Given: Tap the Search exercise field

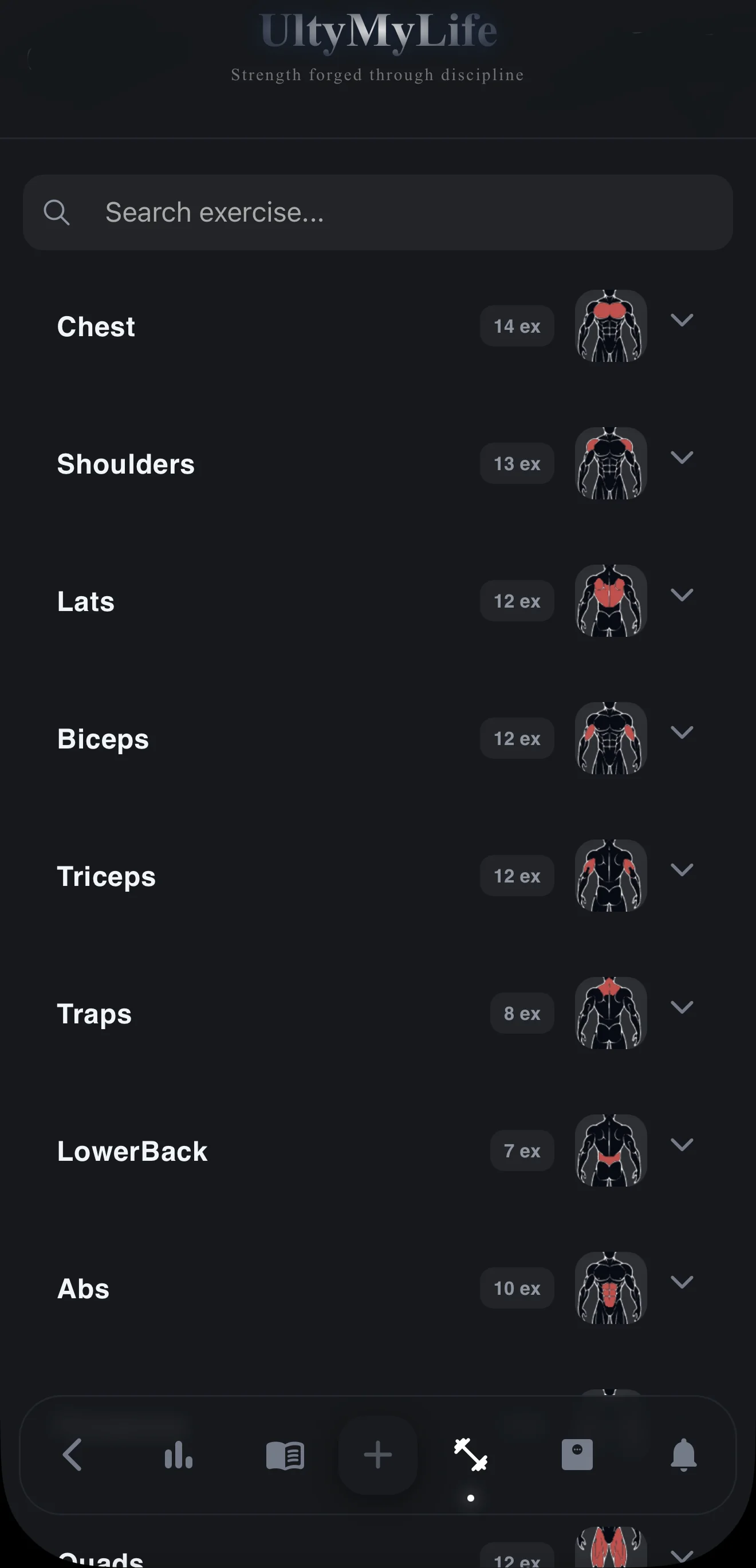Looking at the screenshot, I should point(377,212).
